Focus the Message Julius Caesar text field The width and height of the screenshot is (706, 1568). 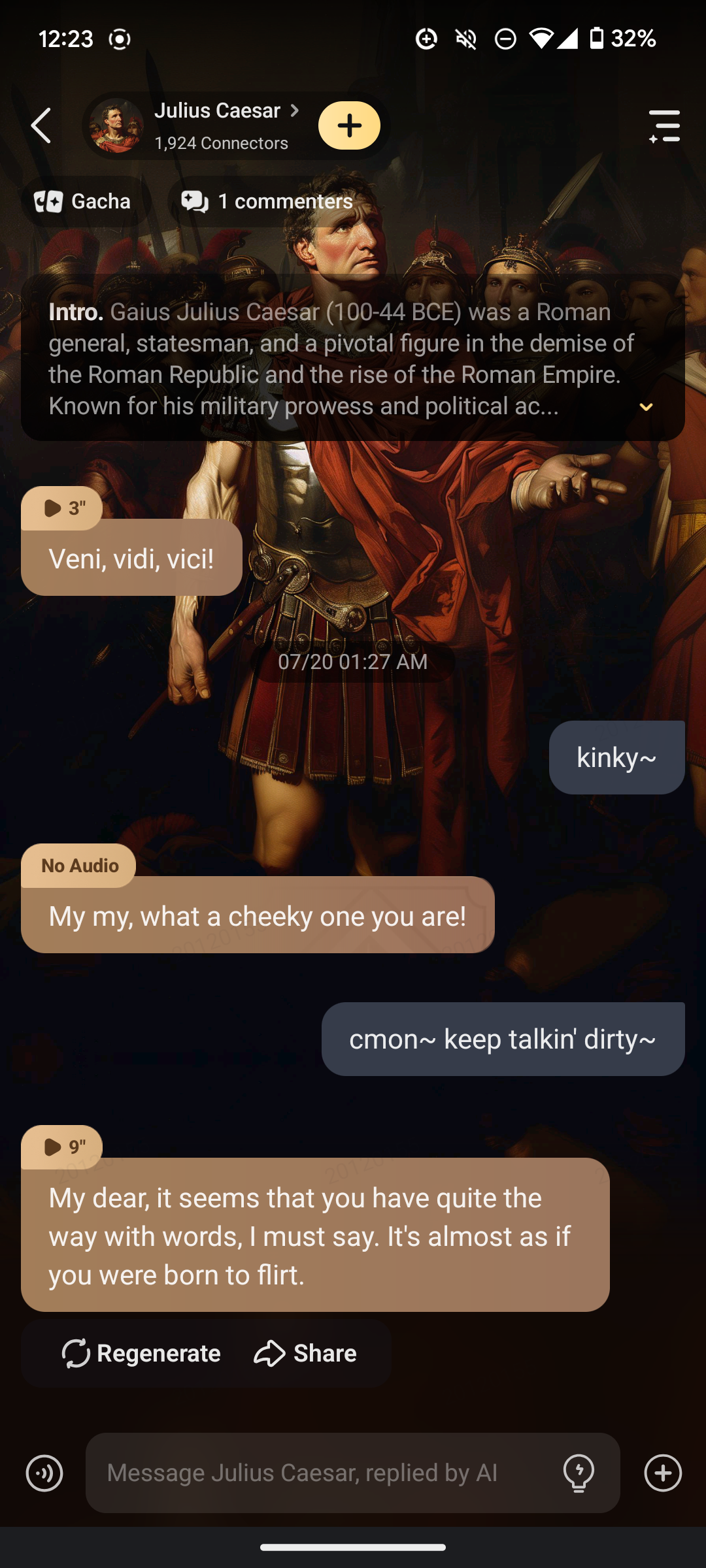320,1473
